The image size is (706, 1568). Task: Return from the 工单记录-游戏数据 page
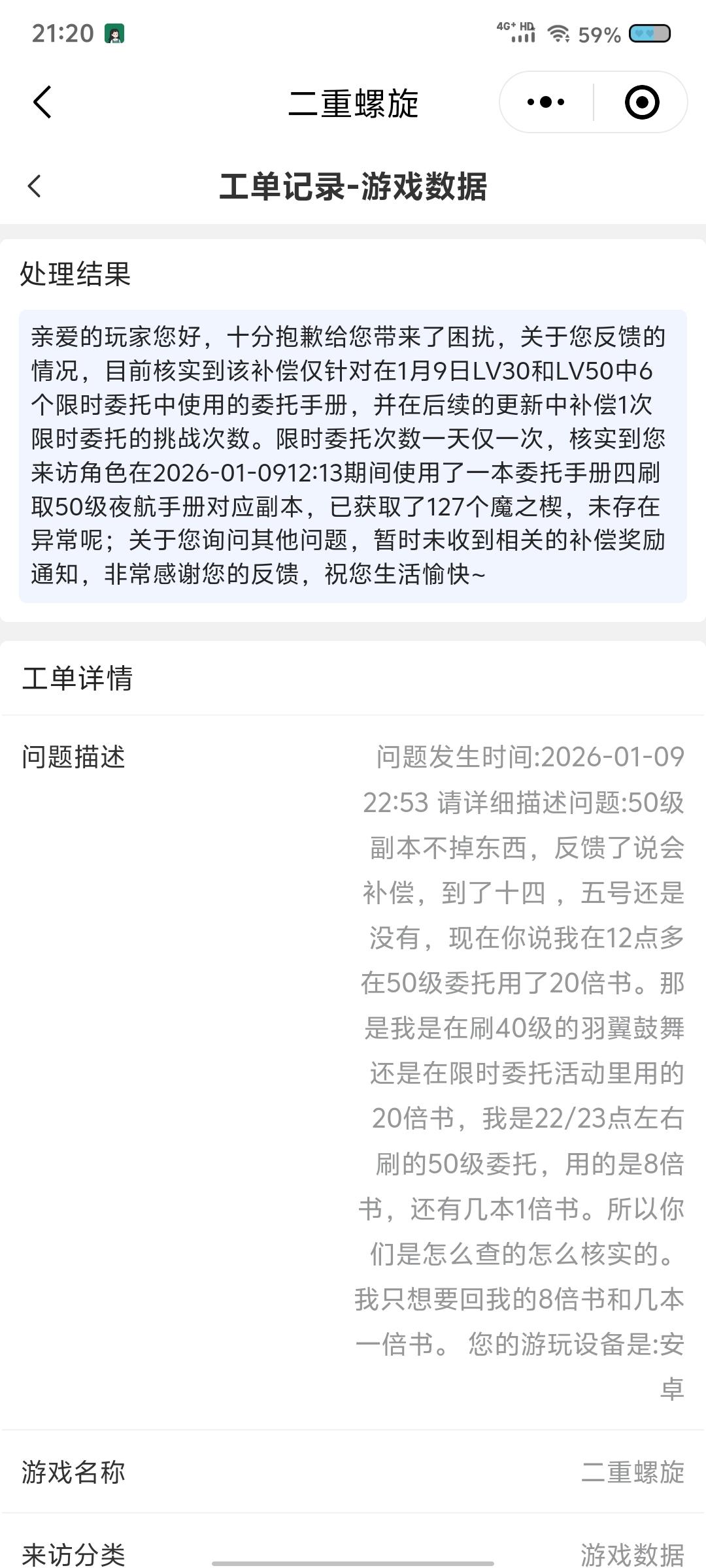(x=35, y=186)
